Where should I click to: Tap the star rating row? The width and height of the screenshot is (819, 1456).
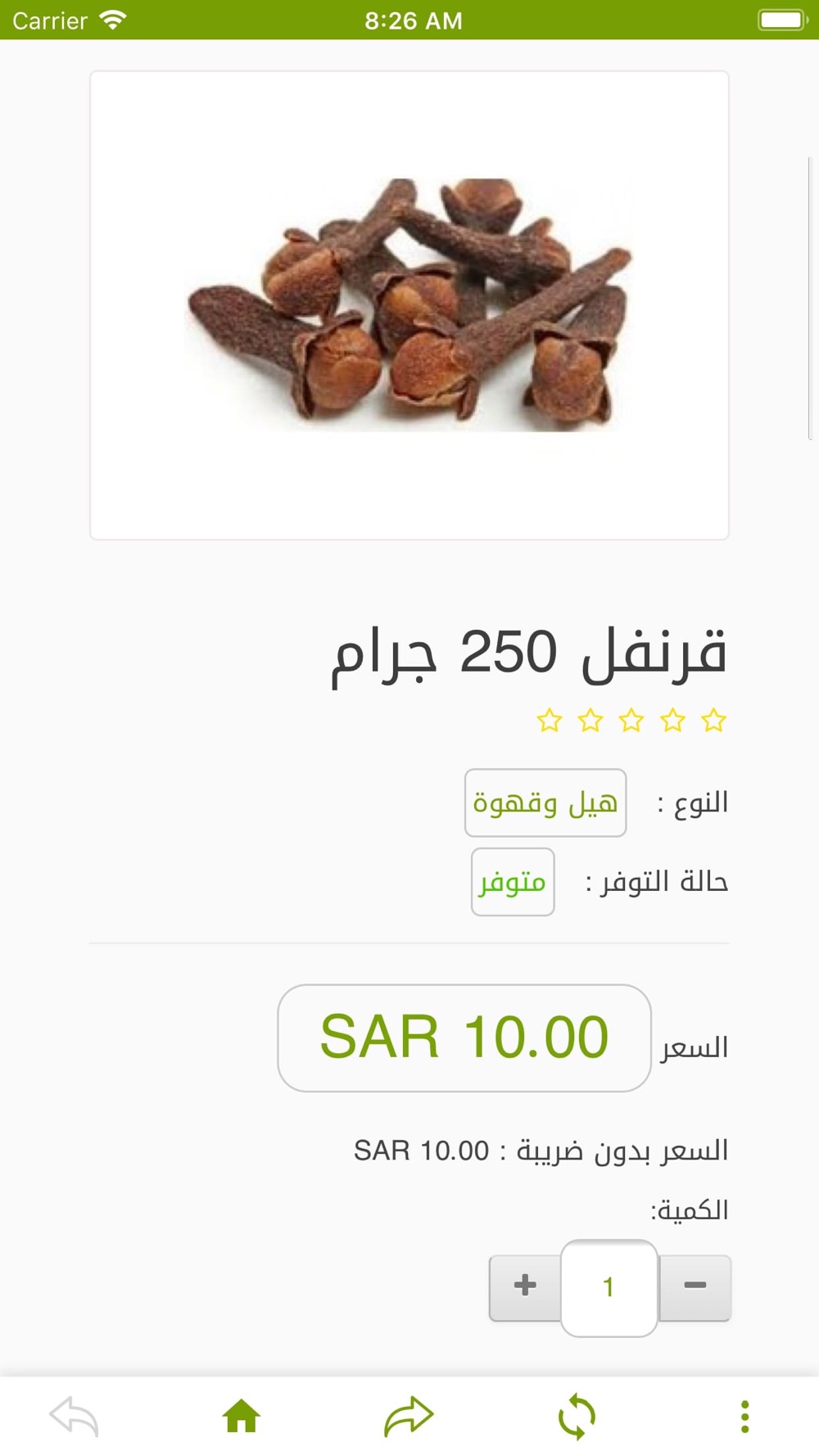[x=631, y=721]
